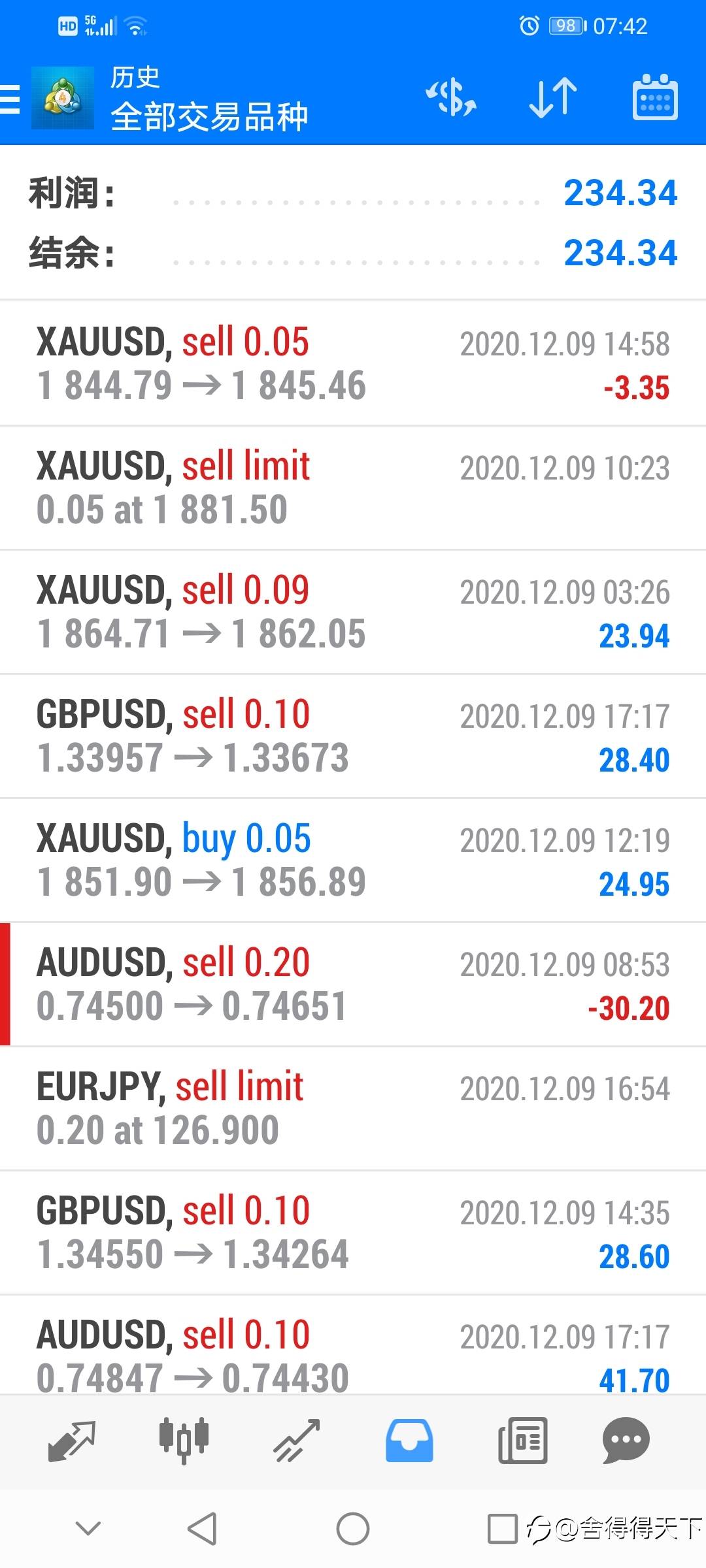Viewport: 706px width, 1568px height.
Task: Select the history inbox tab
Action: 409,1441
